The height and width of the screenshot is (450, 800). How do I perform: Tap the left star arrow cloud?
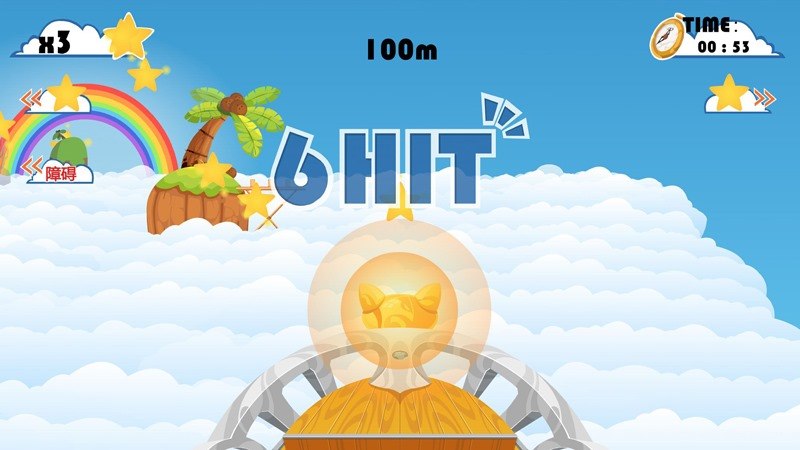[57, 97]
